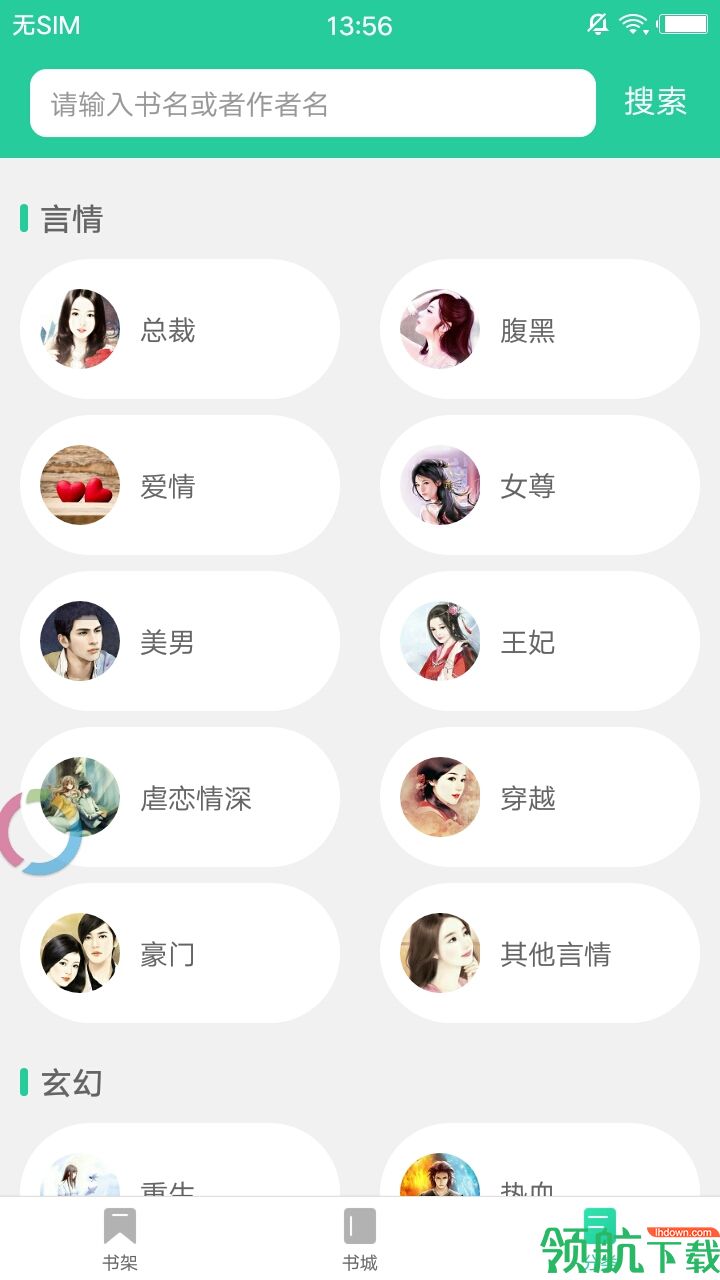Select the 王妃 category avatar icon
The image size is (720, 1280).
coord(438,641)
